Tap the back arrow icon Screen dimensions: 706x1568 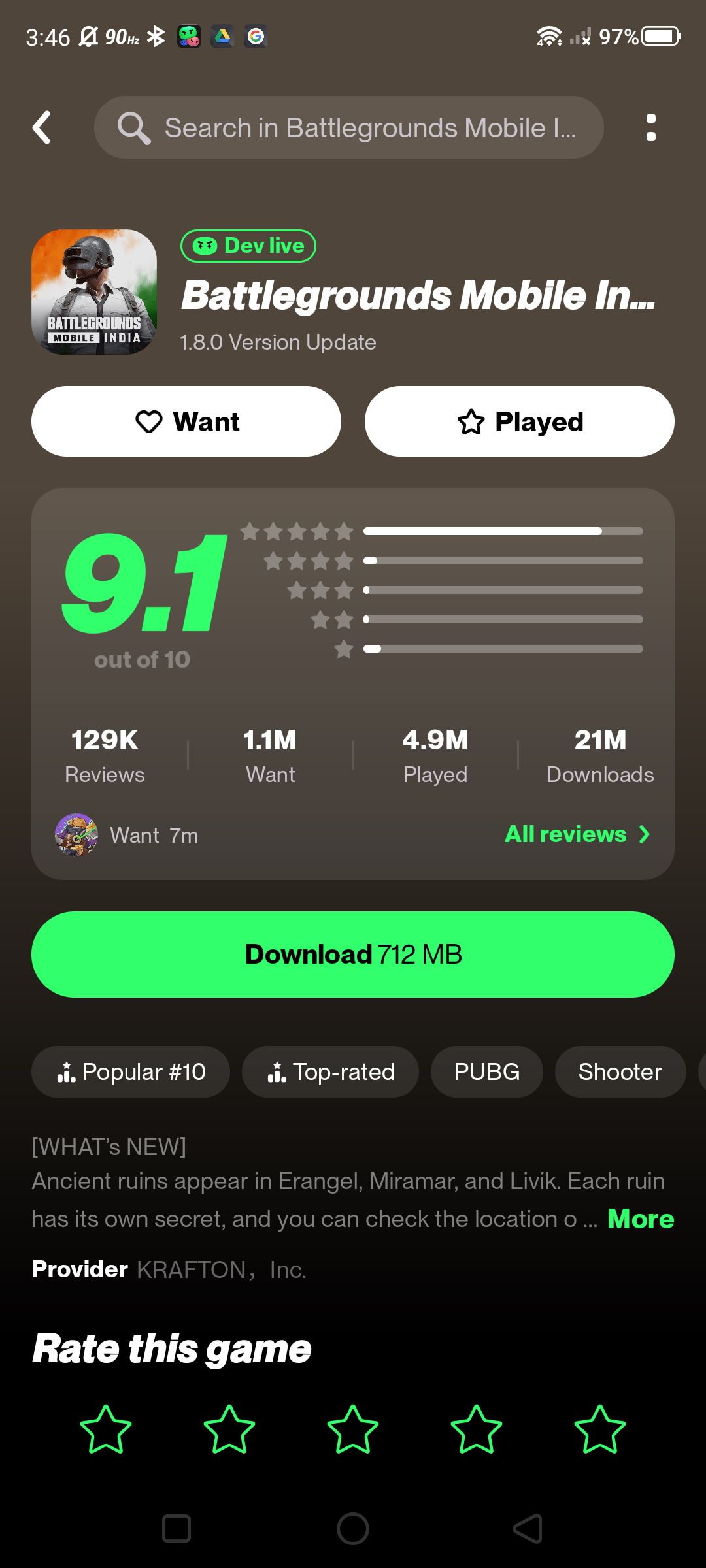click(42, 127)
